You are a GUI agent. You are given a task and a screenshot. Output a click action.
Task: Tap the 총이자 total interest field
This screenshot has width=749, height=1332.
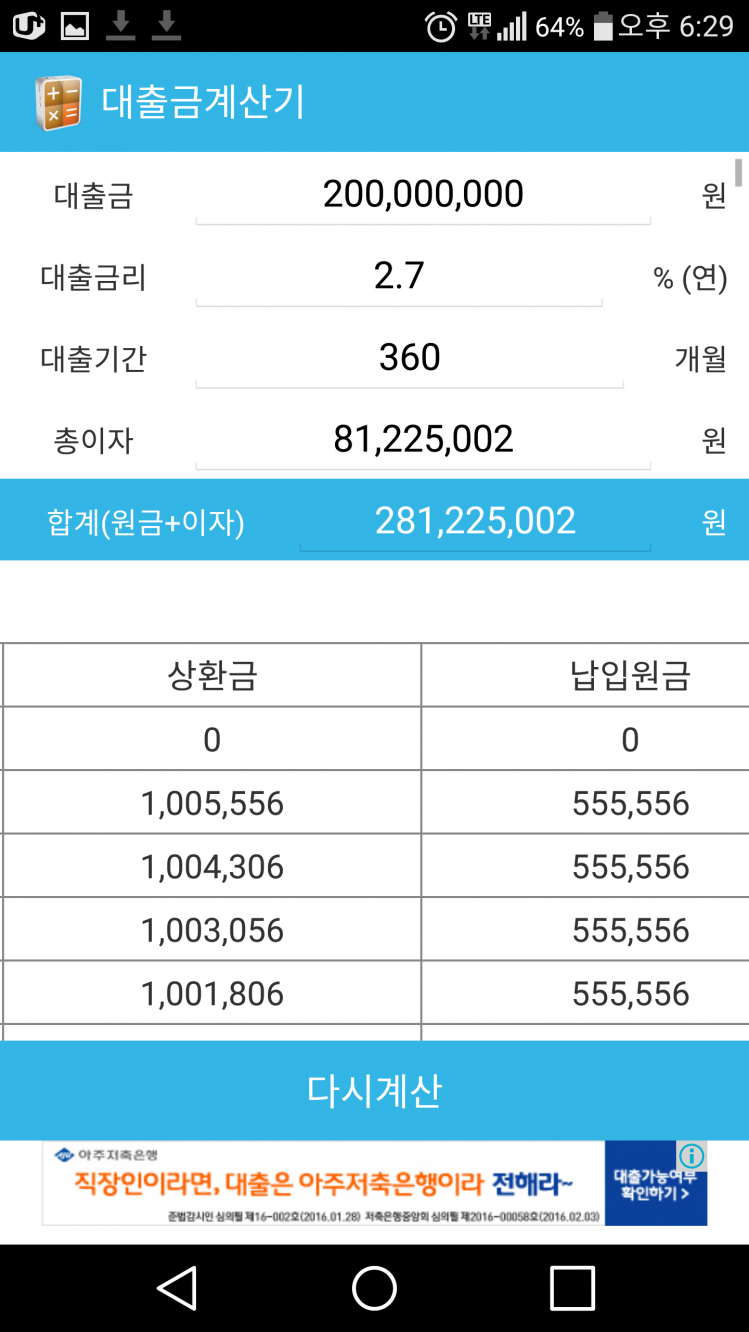422,439
